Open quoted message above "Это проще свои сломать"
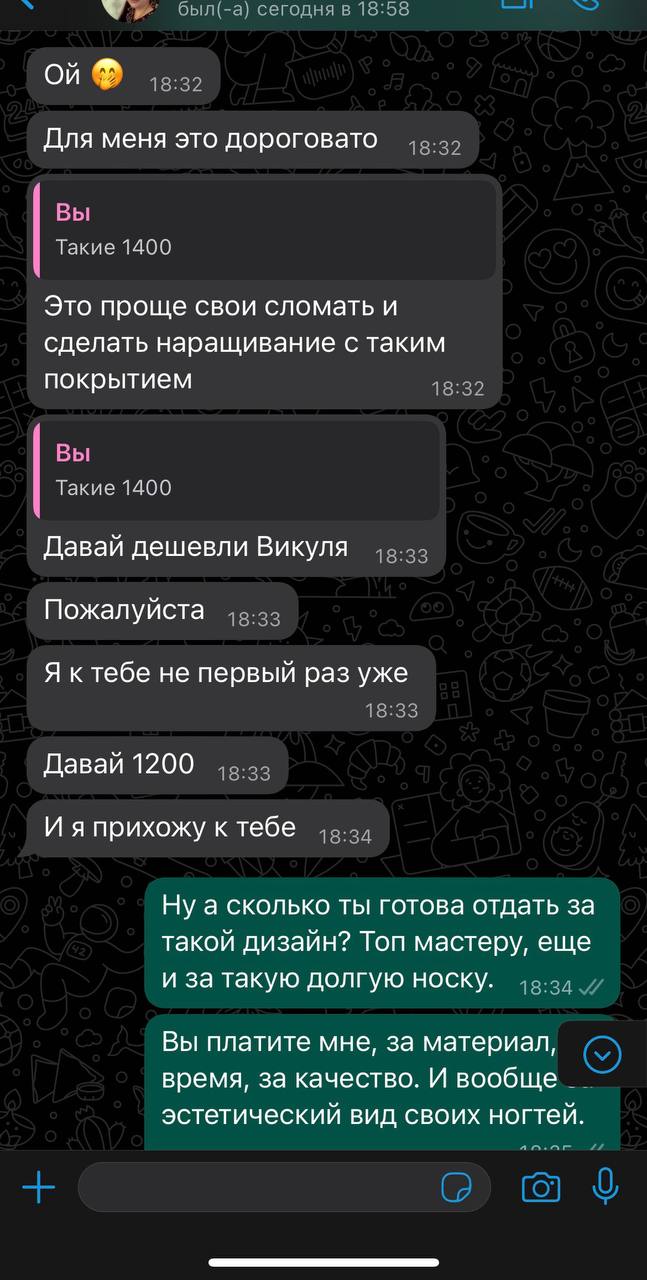The image size is (647, 1280). click(265, 231)
